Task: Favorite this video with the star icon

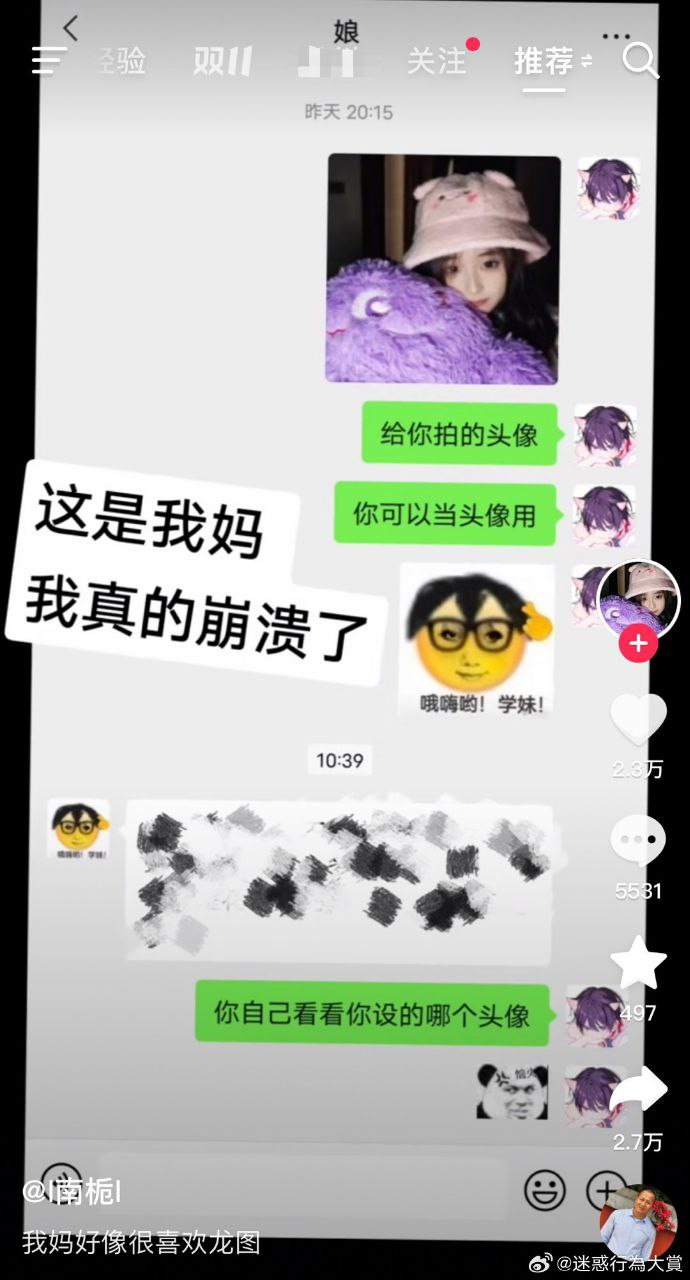Action: pyautogui.click(x=638, y=964)
